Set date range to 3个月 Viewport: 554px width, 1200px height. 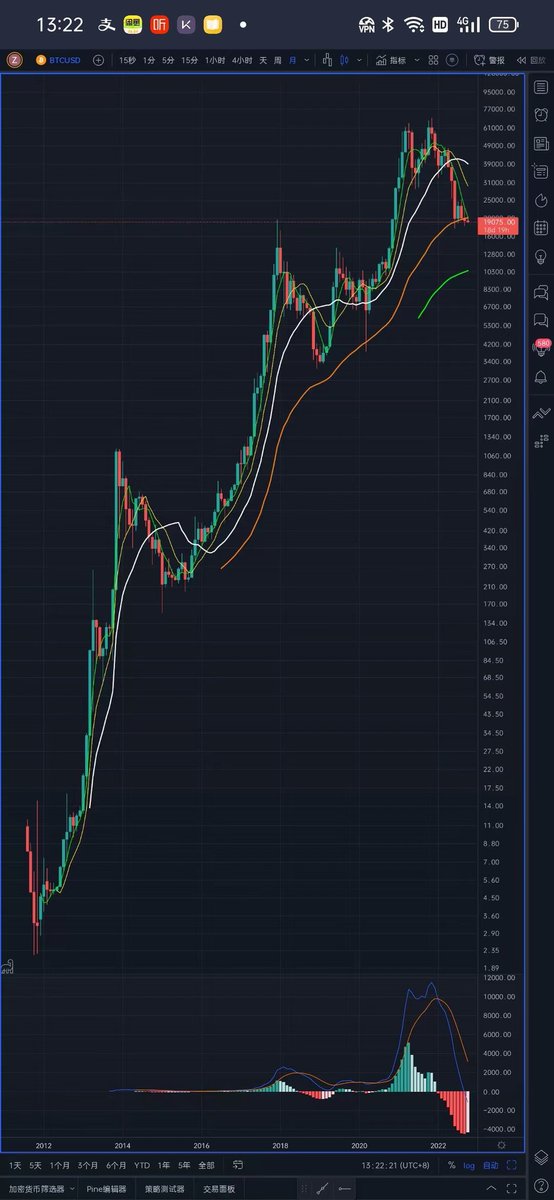(x=88, y=1165)
